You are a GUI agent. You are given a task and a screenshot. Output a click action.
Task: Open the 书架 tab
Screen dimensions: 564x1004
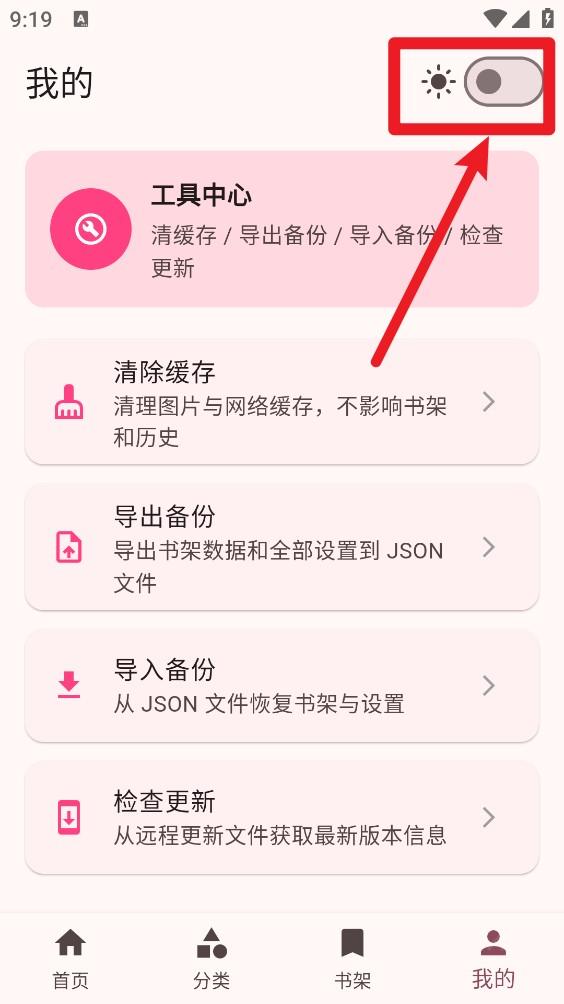352,959
